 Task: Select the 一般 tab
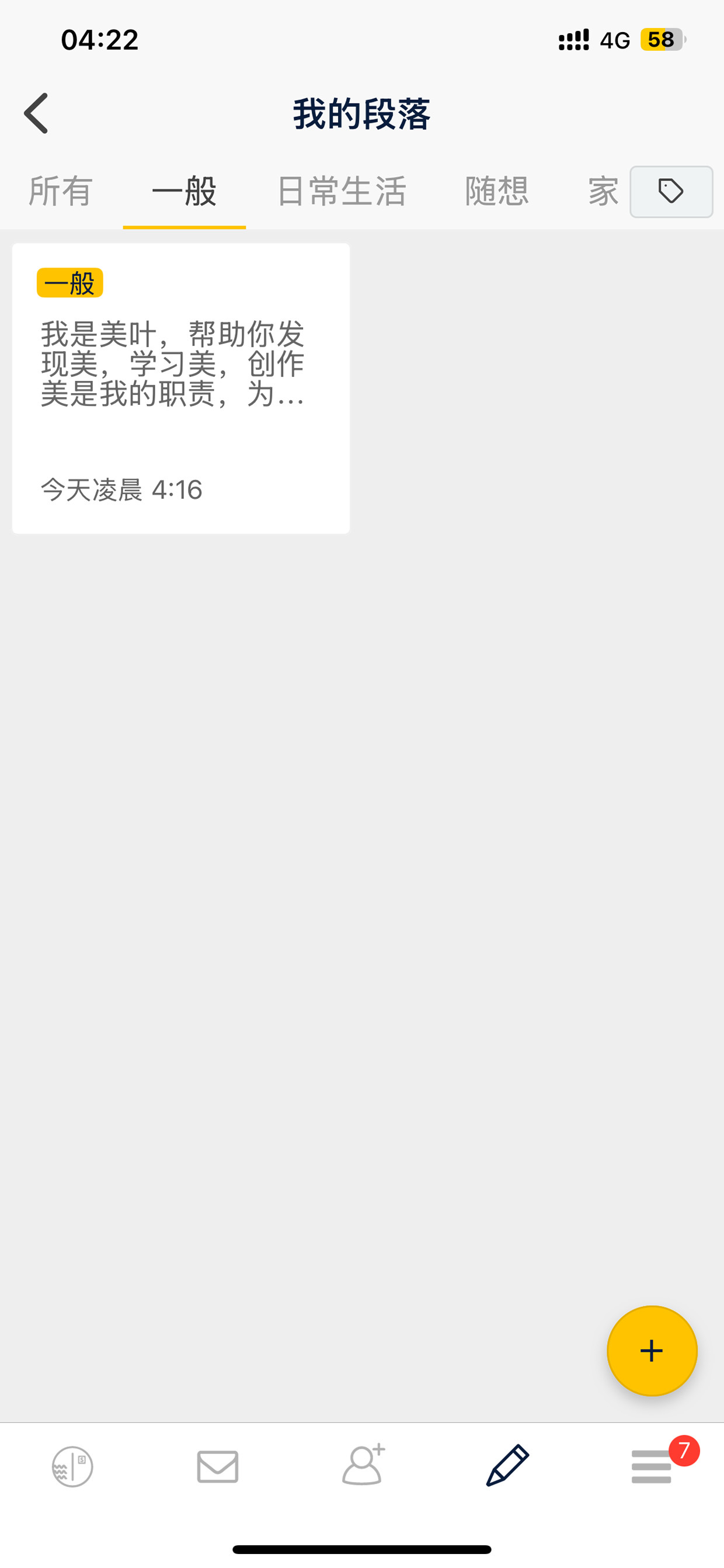click(x=184, y=191)
